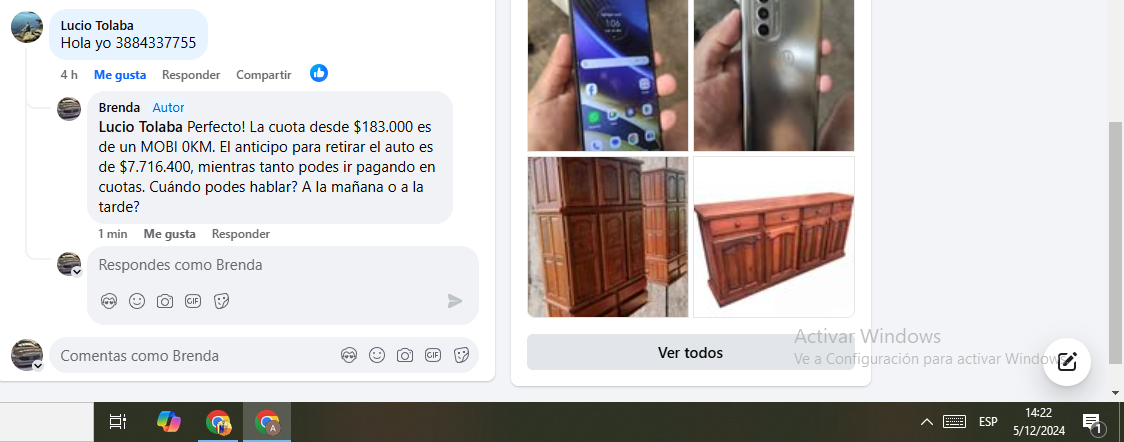Image resolution: width=1124 pixels, height=442 pixels.
Task: Like Lucio Tolaba's comment
Action: (120, 75)
